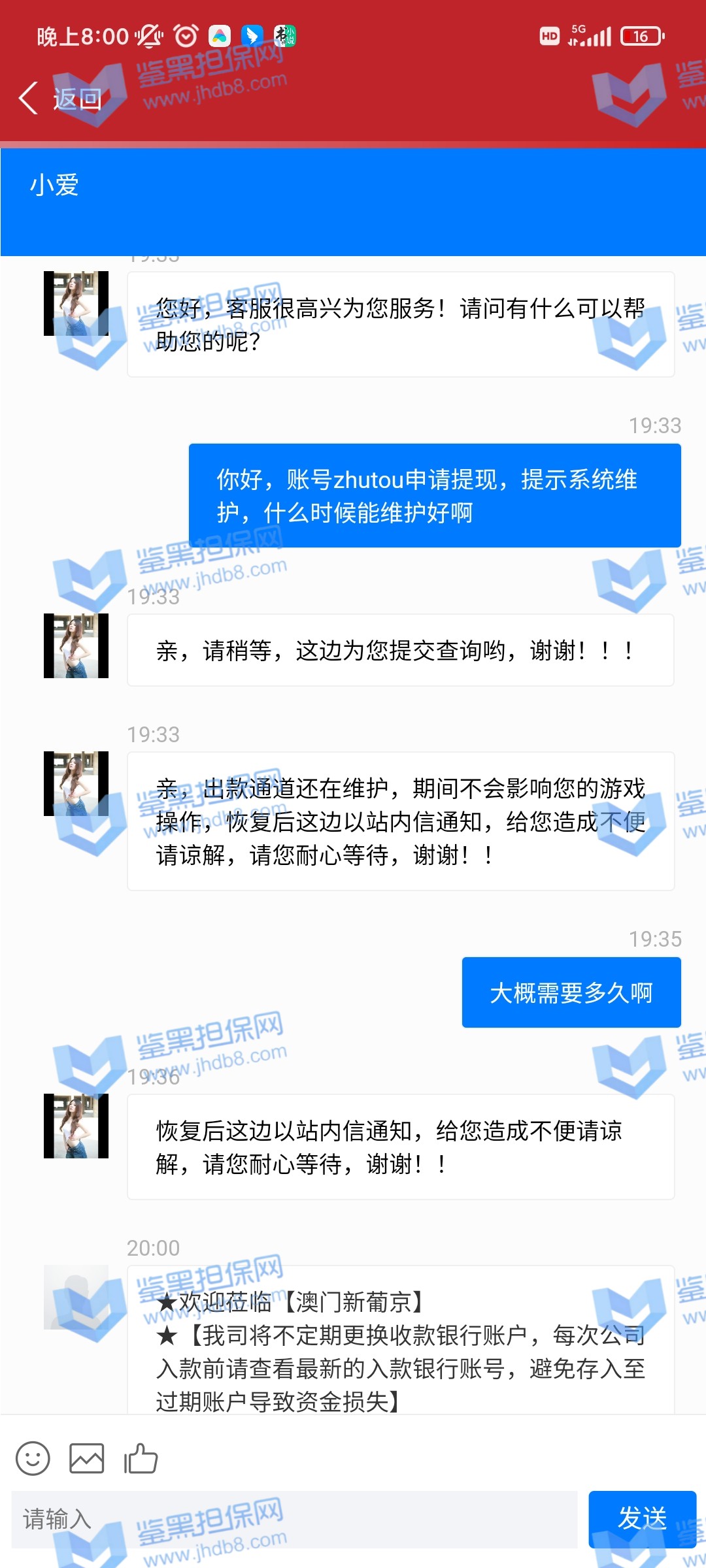Go back using the 返回 button
This screenshot has width=706, height=1568.
(x=60, y=99)
